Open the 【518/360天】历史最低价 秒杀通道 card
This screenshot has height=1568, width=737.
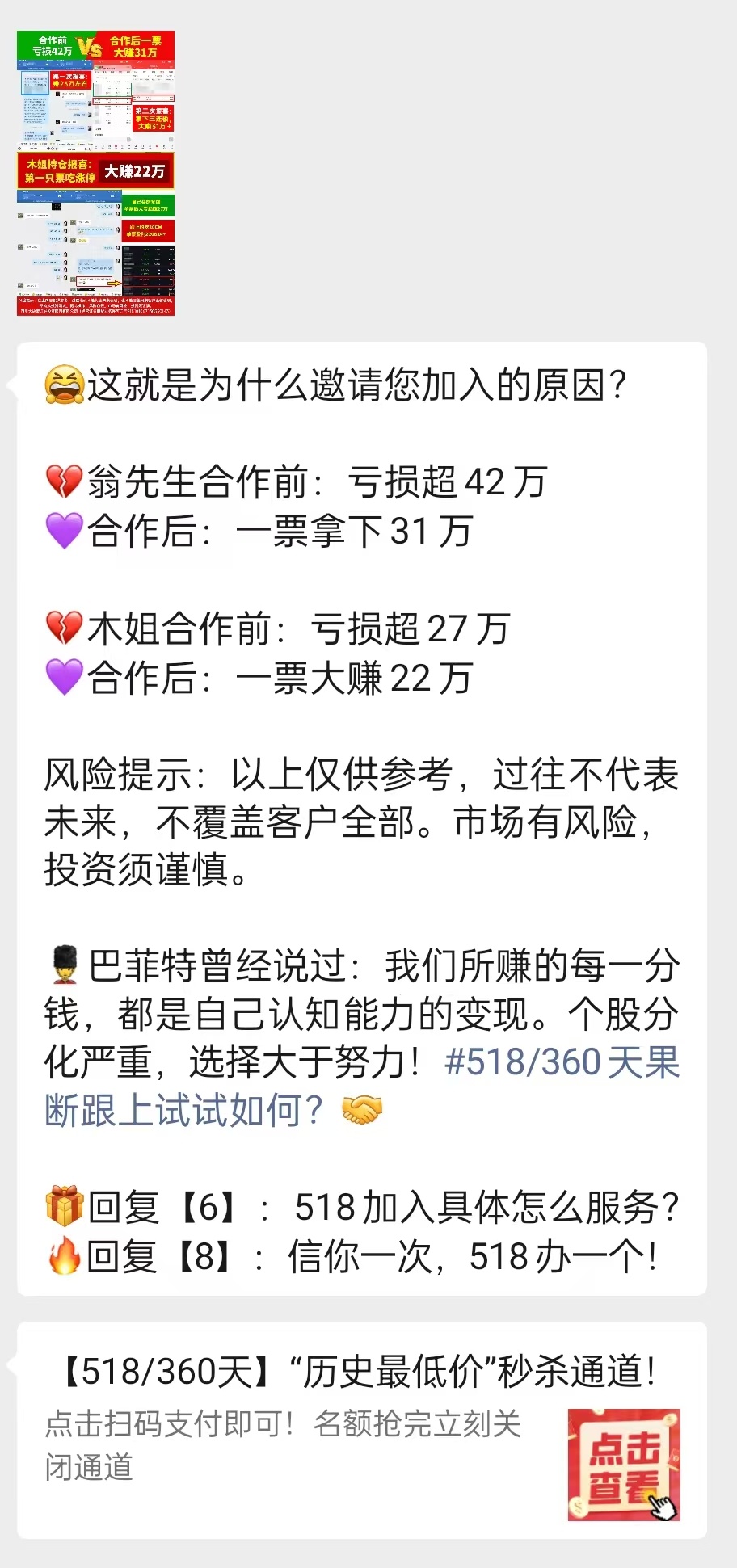tap(360, 1431)
